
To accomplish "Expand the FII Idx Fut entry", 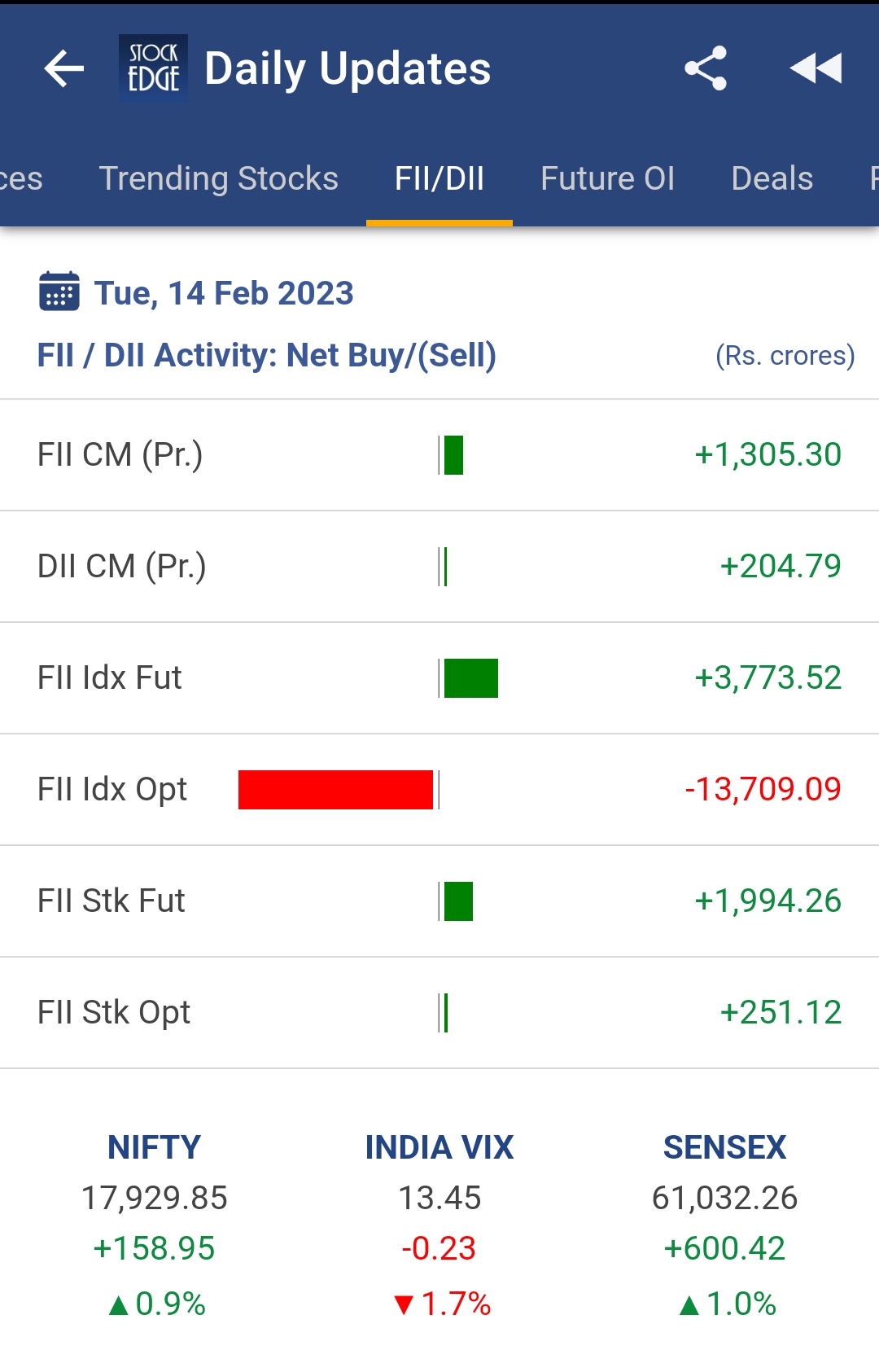I will (439, 677).
